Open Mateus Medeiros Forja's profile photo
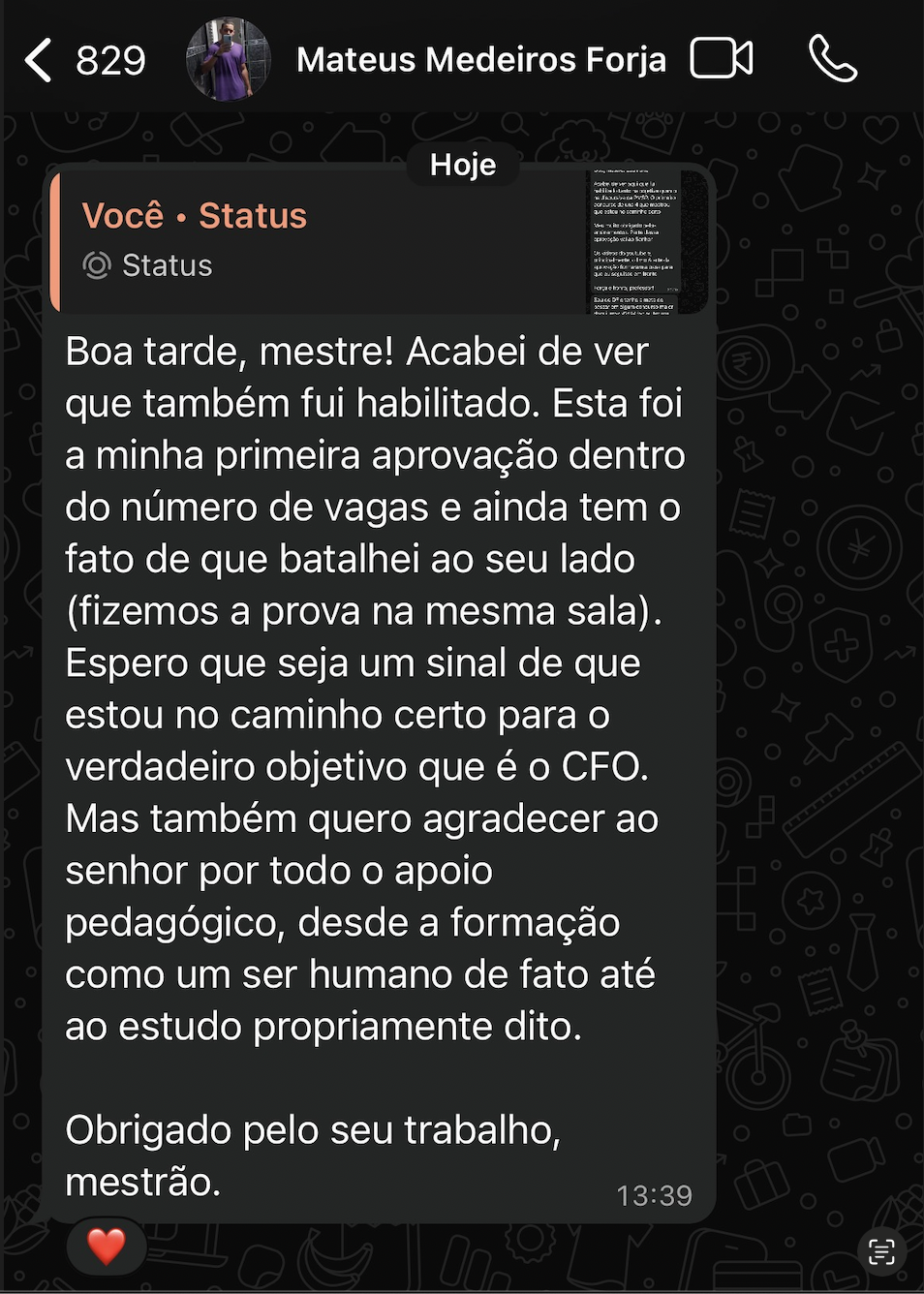 coord(228,59)
